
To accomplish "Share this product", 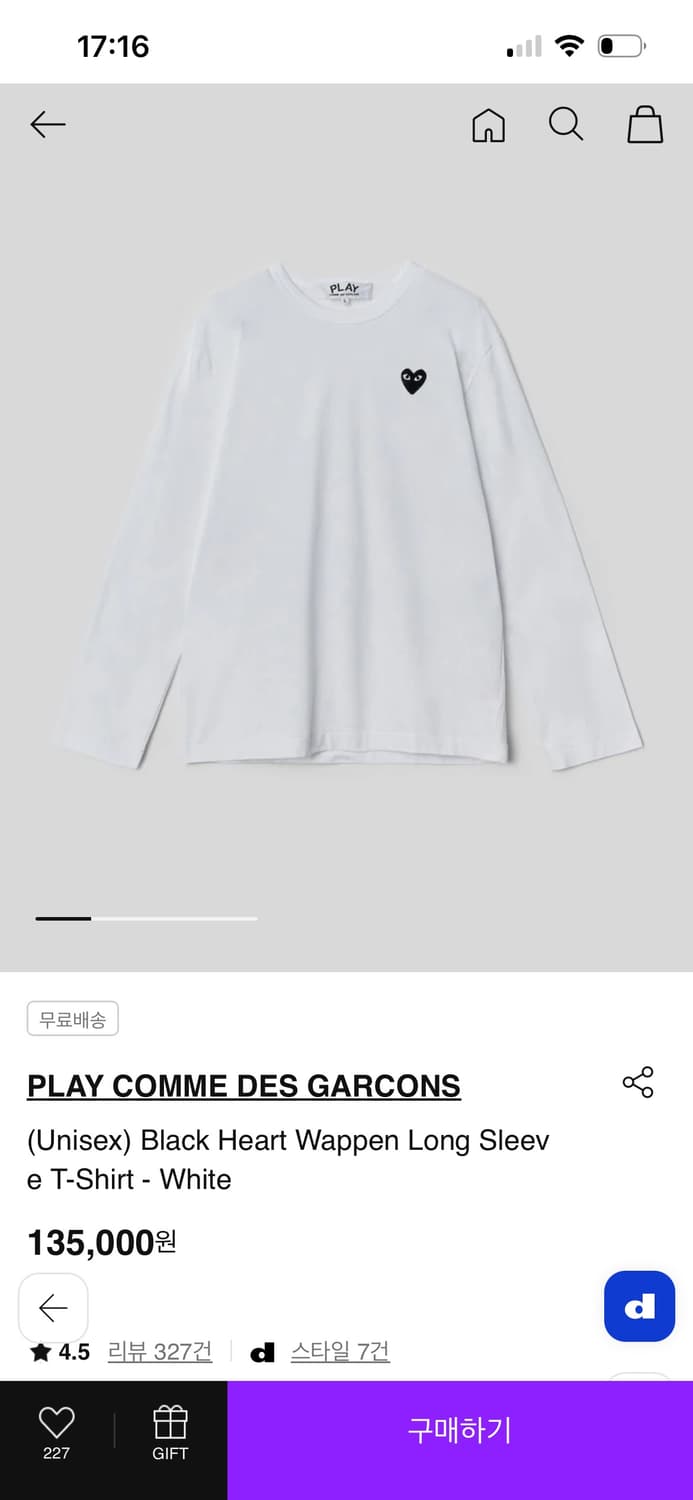I will [x=637, y=1082].
